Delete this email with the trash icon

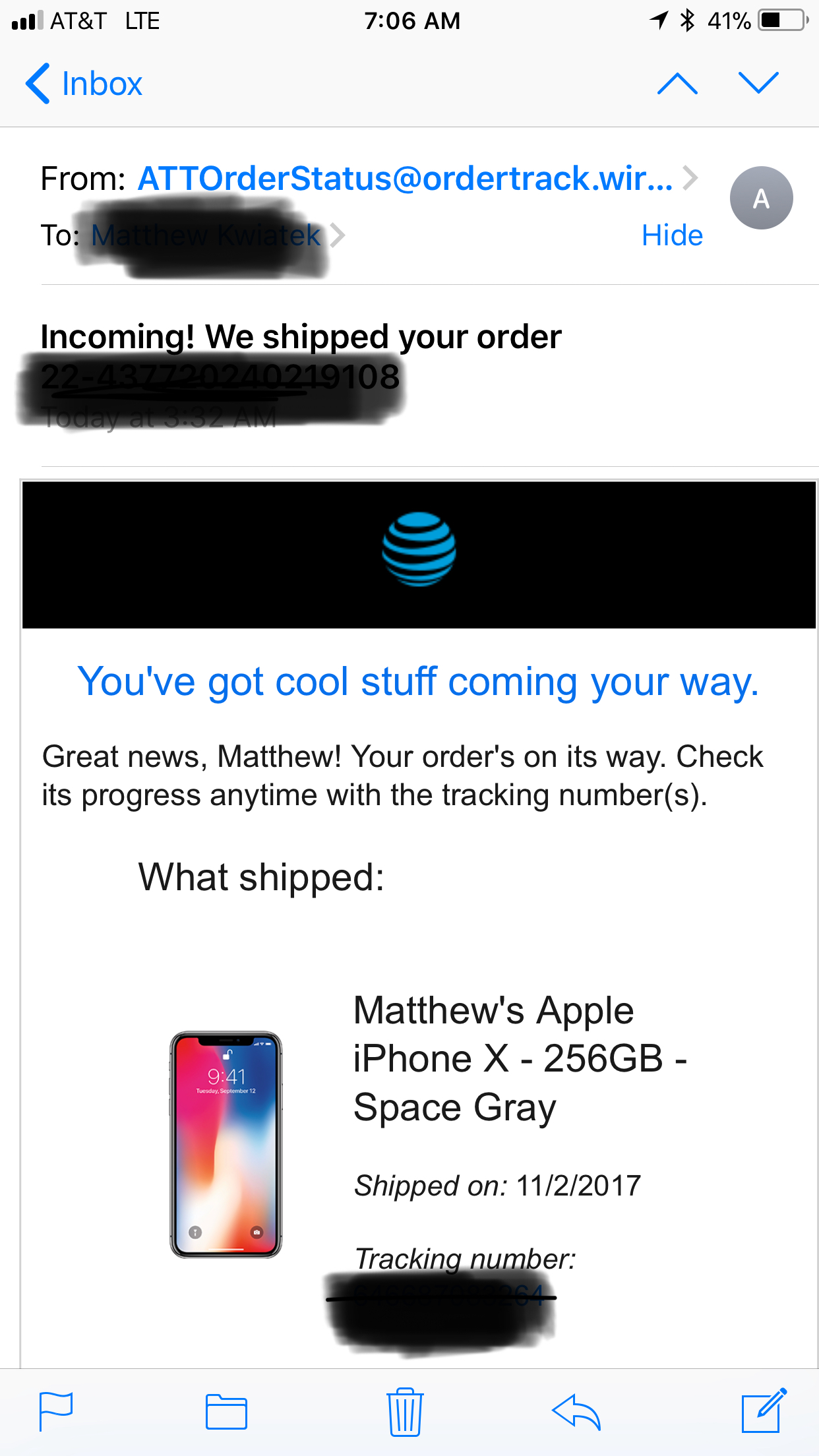[x=405, y=1411]
